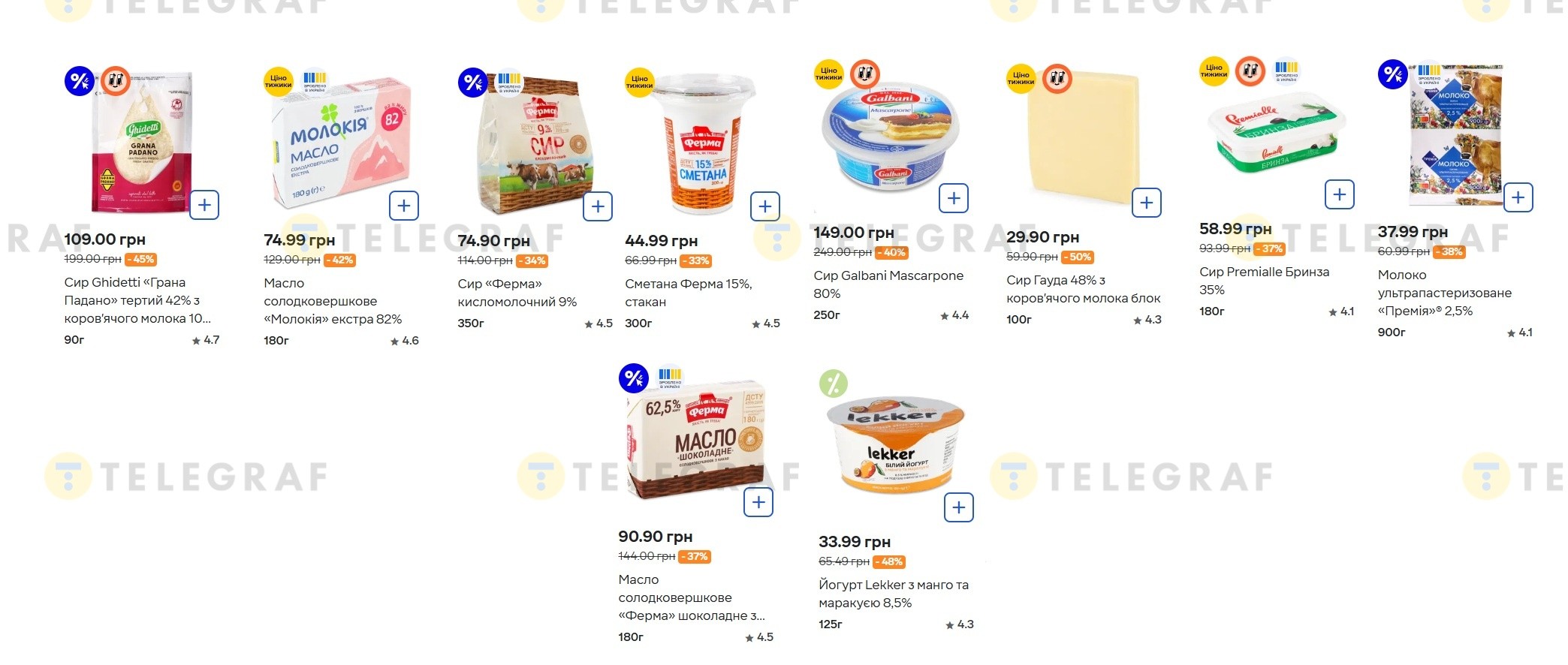Open Сир Premialle Бринза 35% card
Viewport: 1568px width, 665px height.
(1264, 281)
